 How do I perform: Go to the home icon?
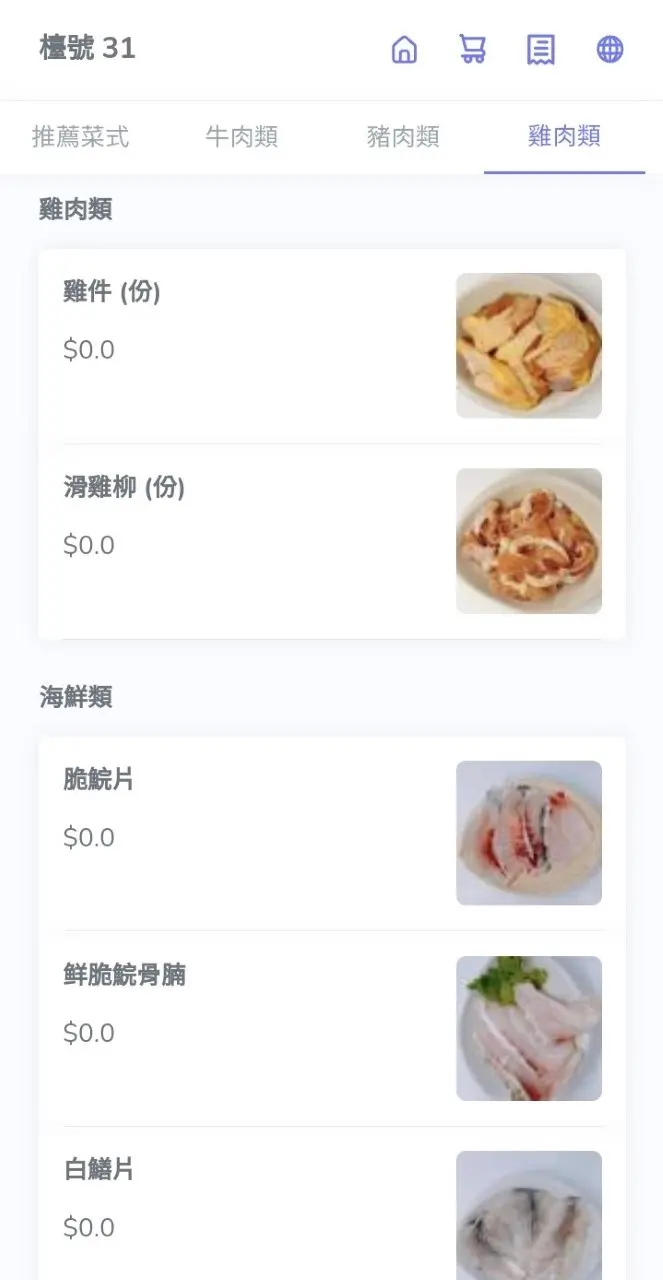pyautogui.click(x=404, y=49)
